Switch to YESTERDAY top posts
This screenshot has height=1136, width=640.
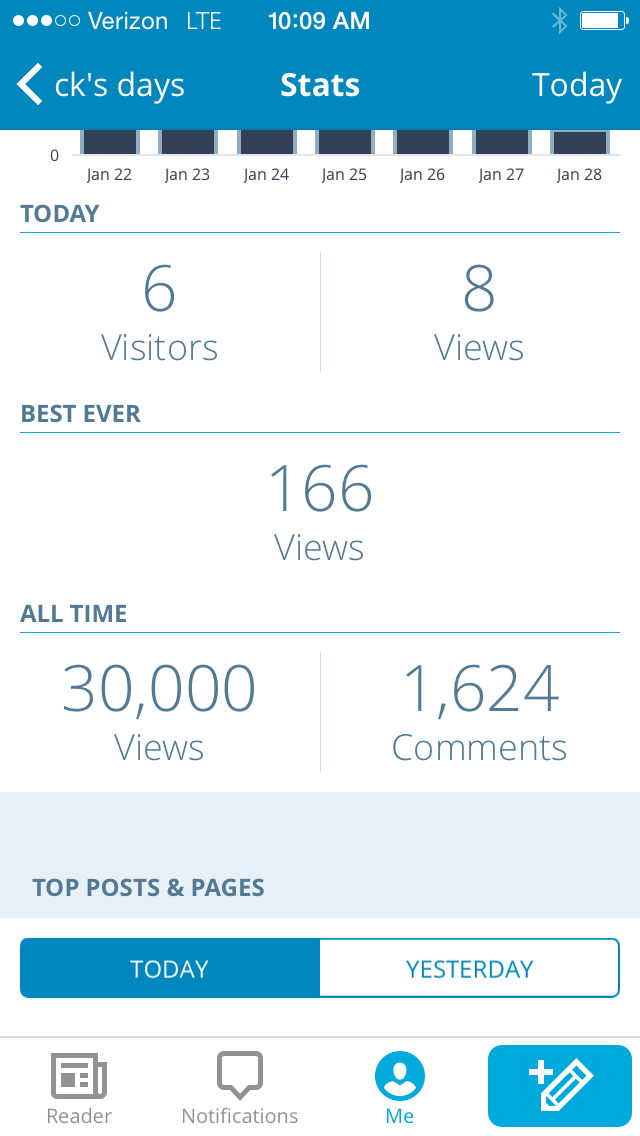(x=469, y=968)
